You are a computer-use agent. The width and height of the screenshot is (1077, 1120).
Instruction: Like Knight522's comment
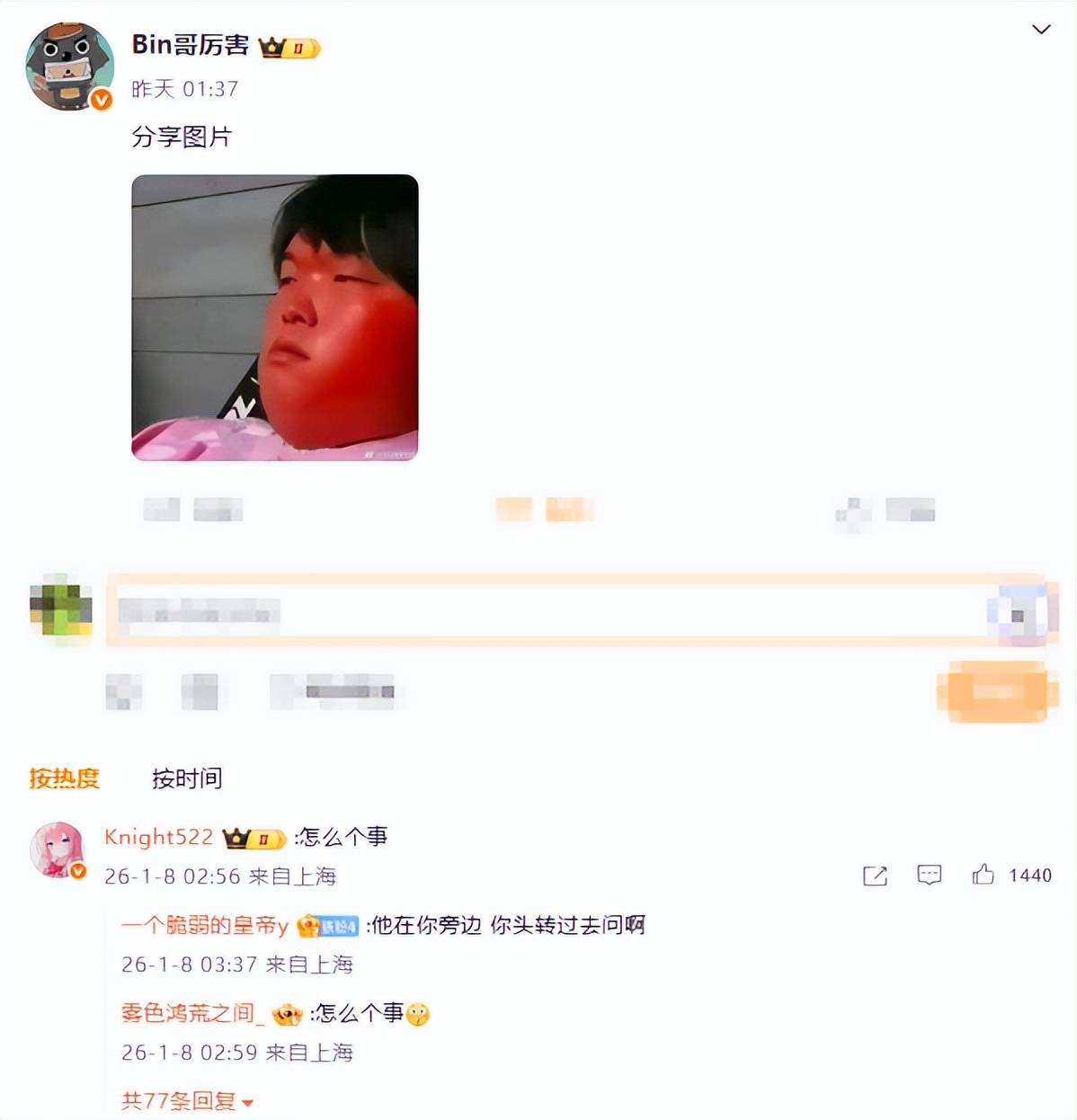984,875
